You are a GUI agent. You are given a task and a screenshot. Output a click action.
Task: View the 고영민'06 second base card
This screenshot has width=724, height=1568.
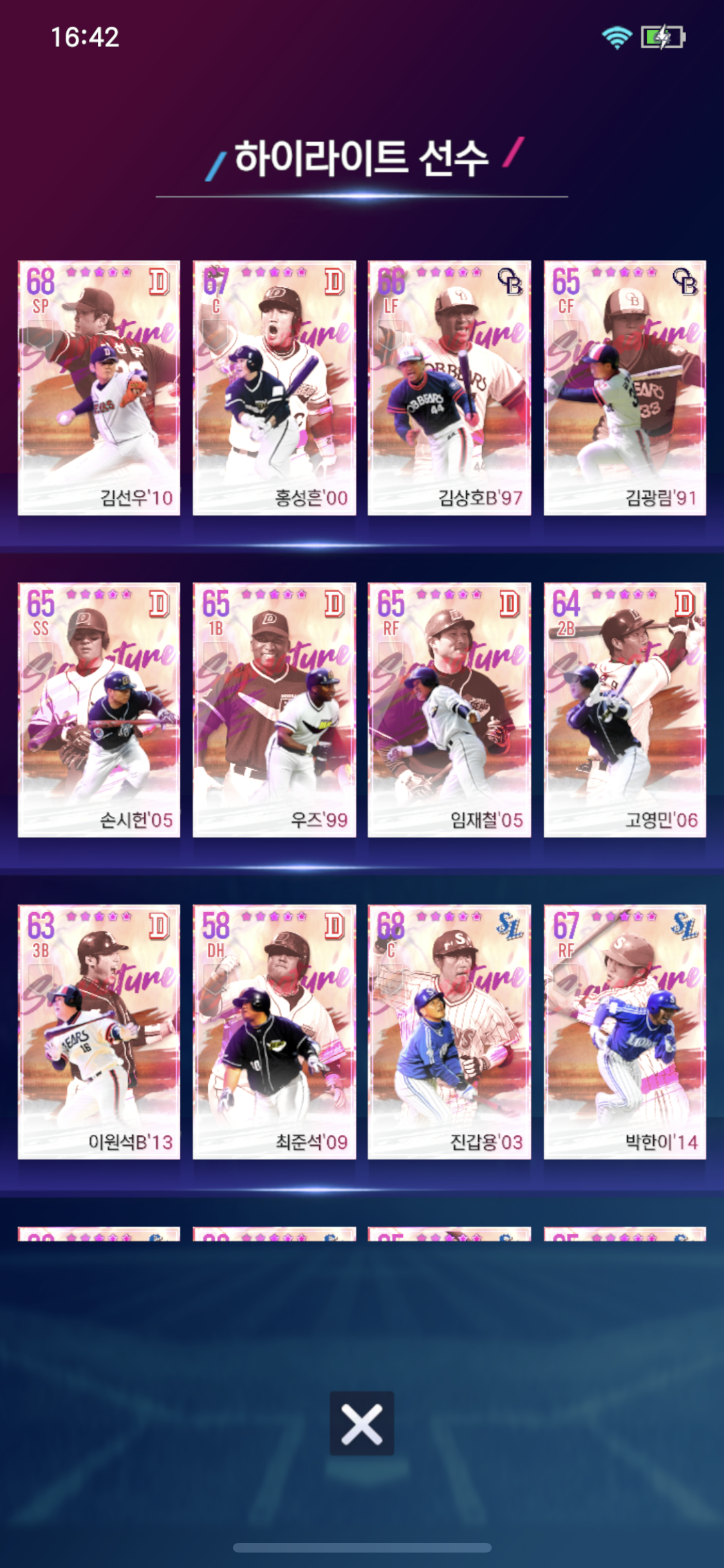(625, 710)
